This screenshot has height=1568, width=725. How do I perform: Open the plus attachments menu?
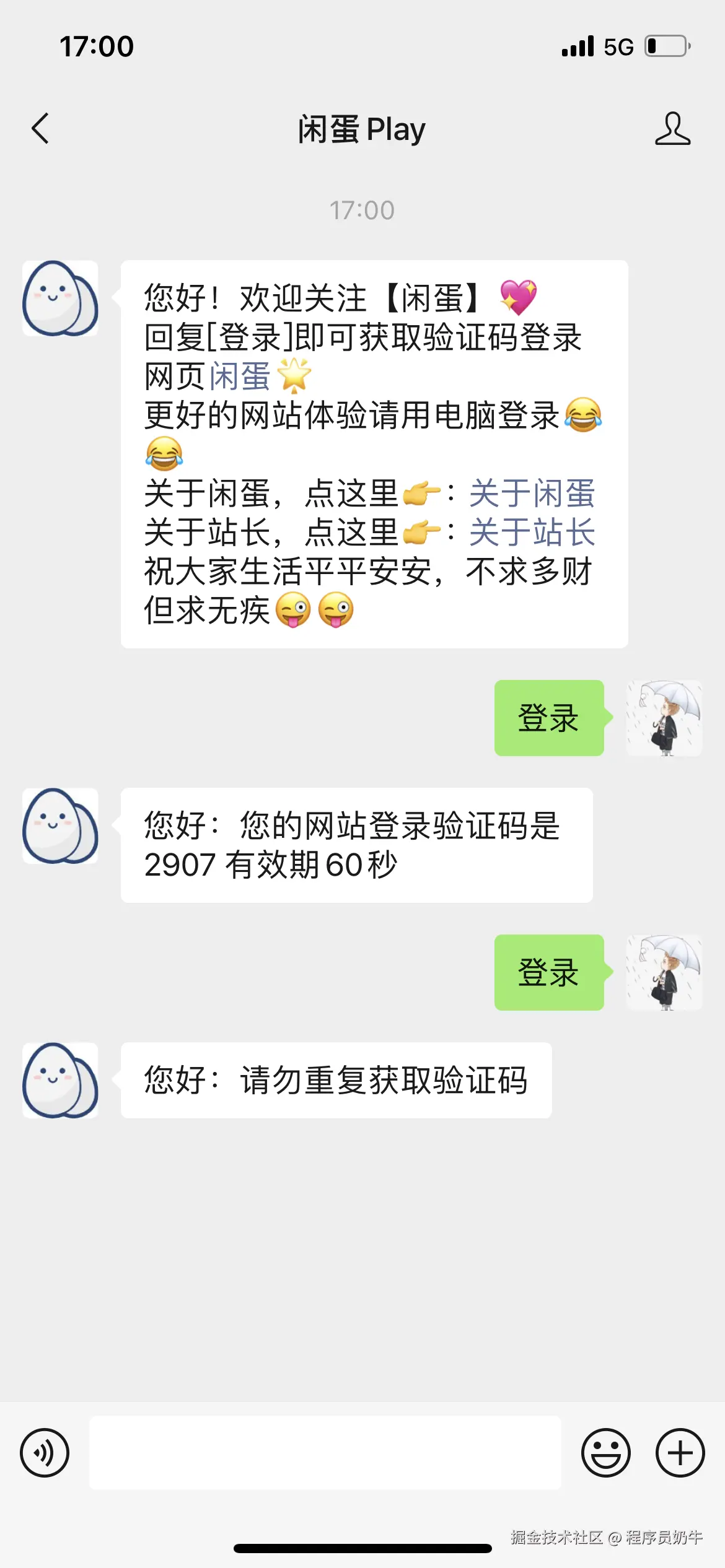[680, 1453]
